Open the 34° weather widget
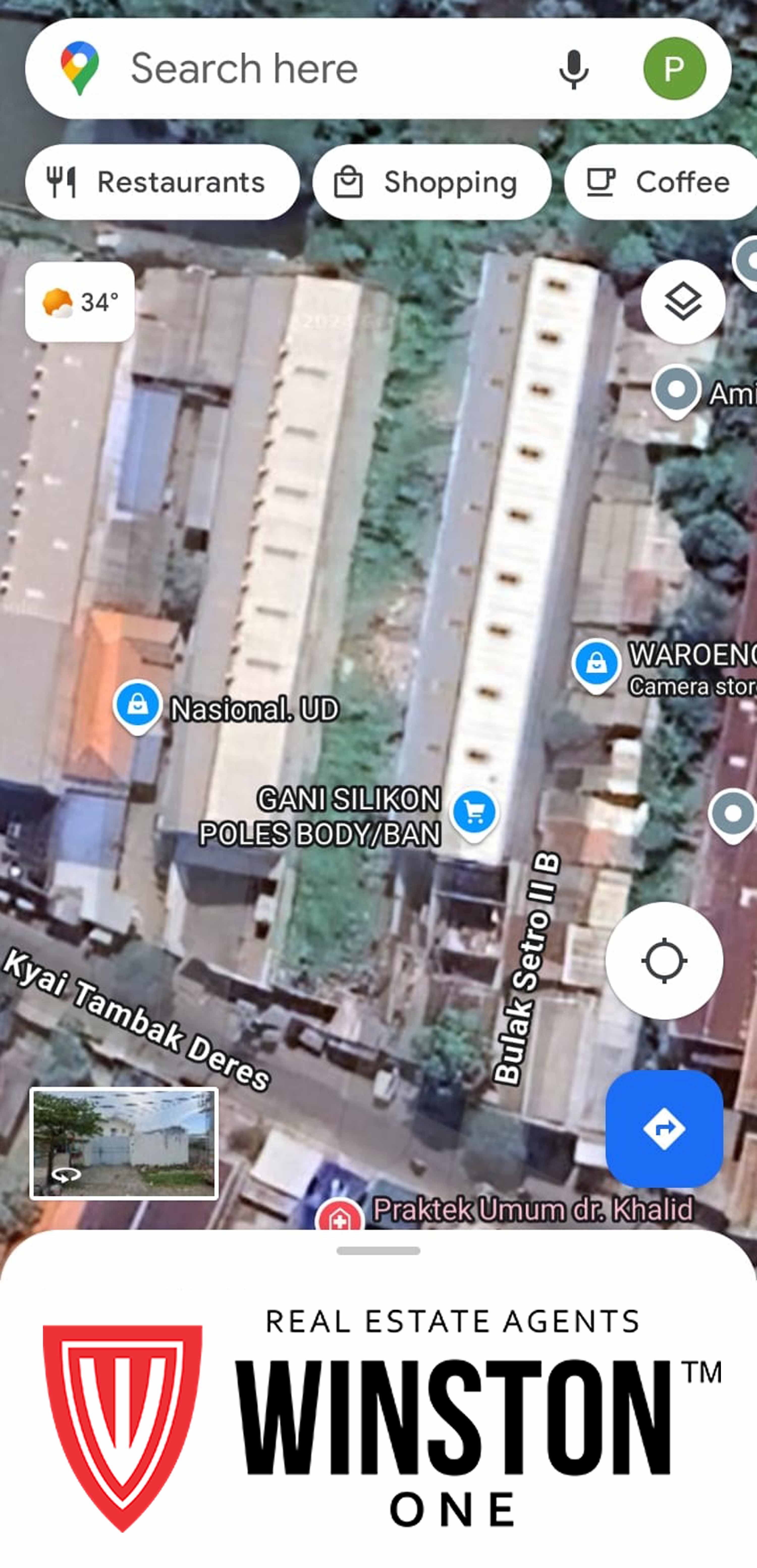 click(80, 302)
